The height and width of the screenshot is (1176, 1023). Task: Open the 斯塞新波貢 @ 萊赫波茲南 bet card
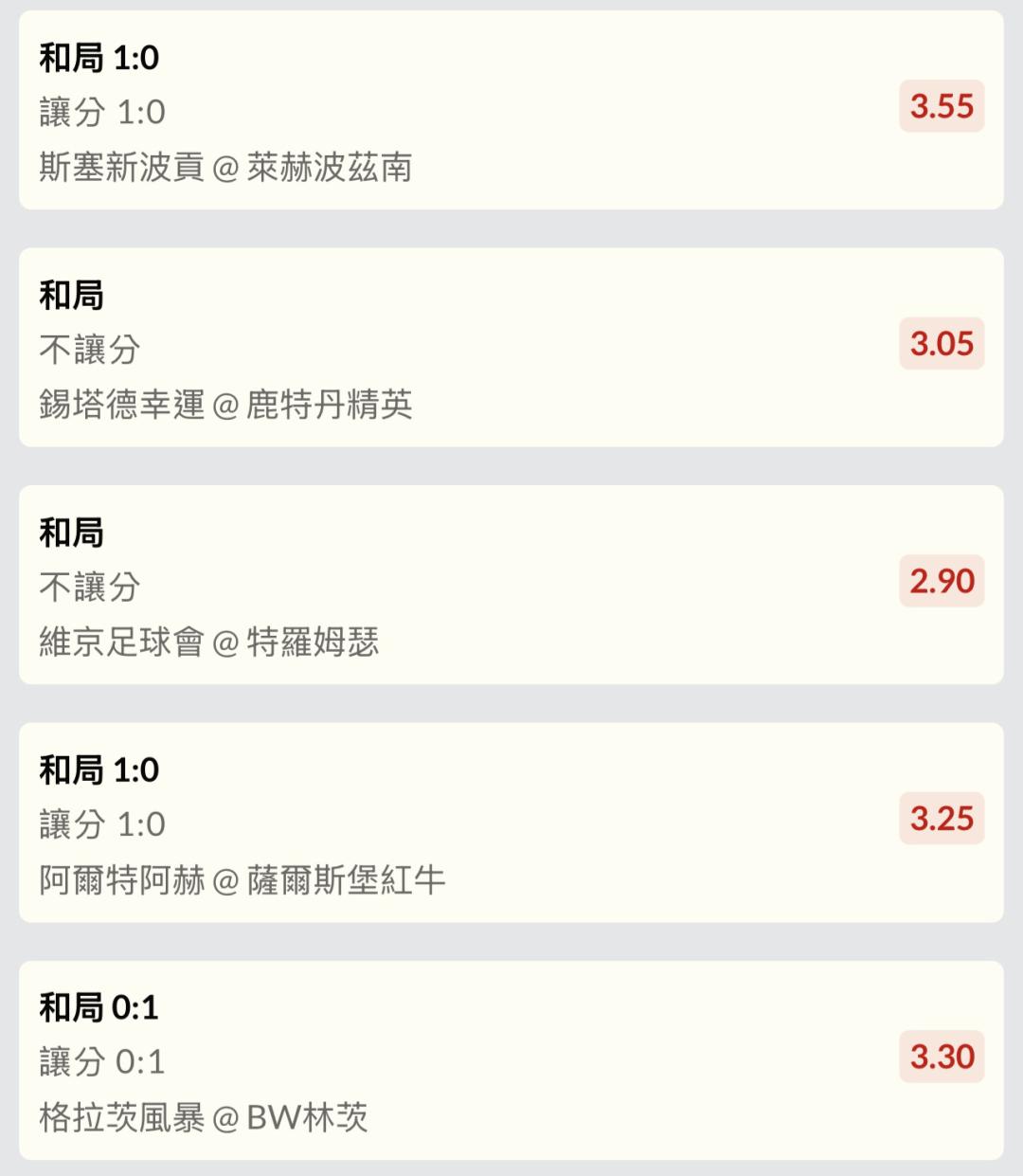pyautogui.click(x=455, y=110)
